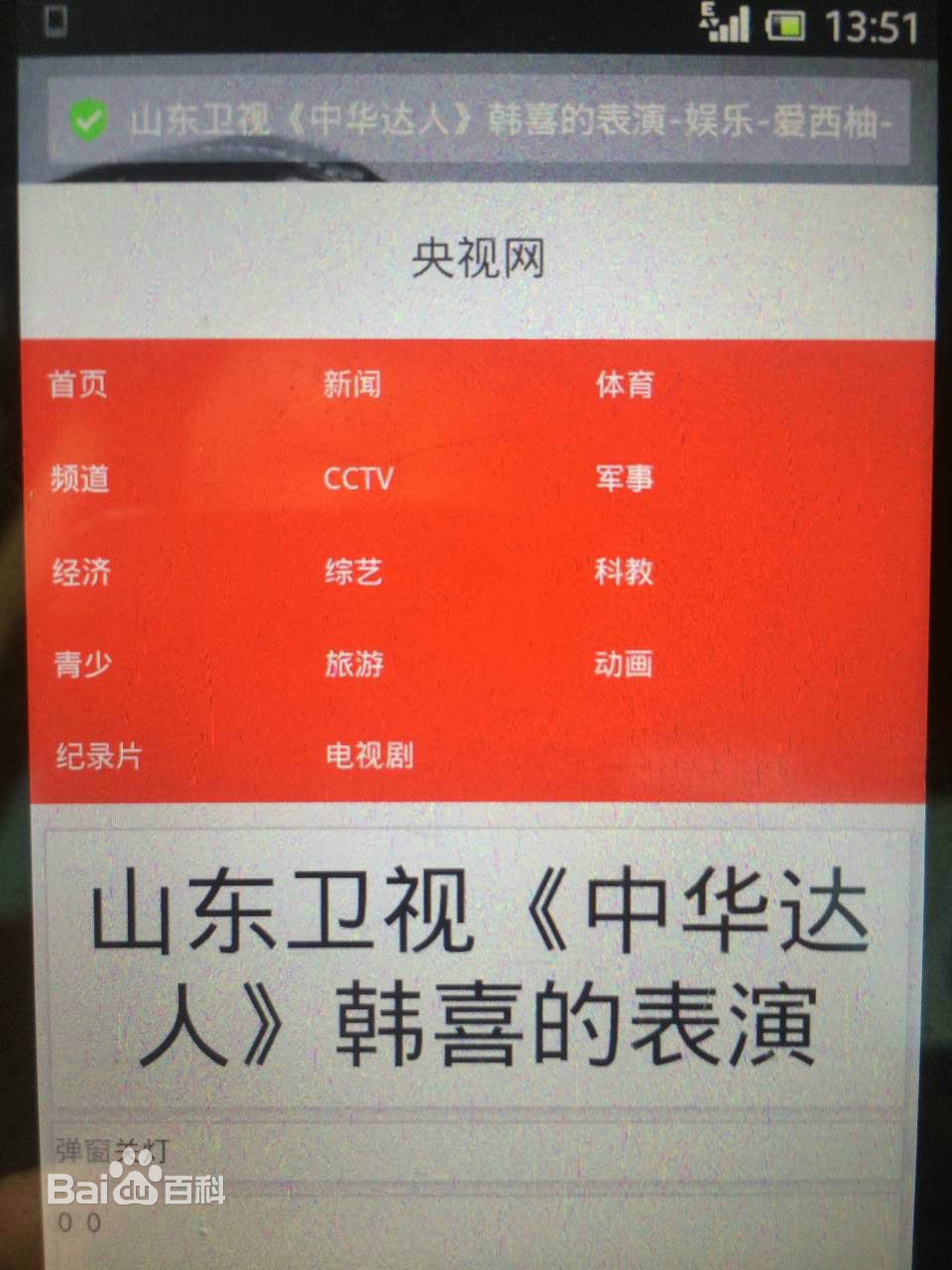This screenshot has width=952, height=1270.
Task: Open the 动画 animation section
Action: [x=627, y=666]
